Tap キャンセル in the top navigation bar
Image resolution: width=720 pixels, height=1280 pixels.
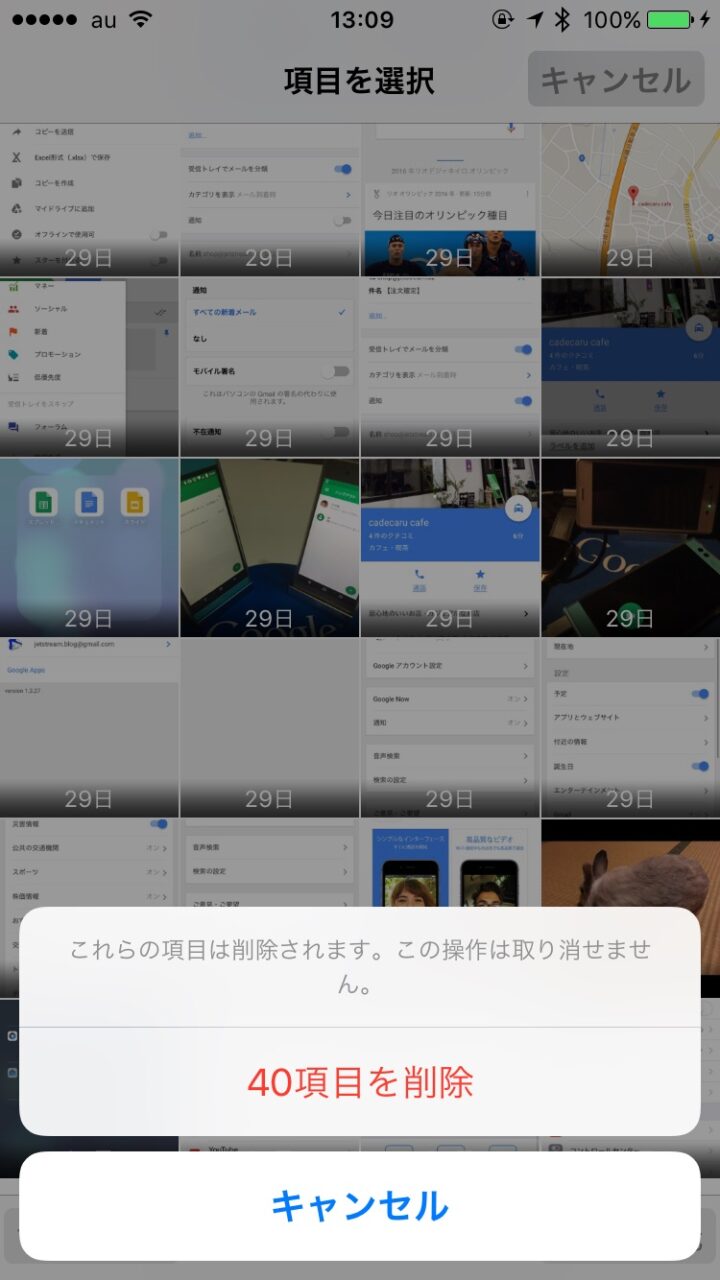(x=615, y=80)
